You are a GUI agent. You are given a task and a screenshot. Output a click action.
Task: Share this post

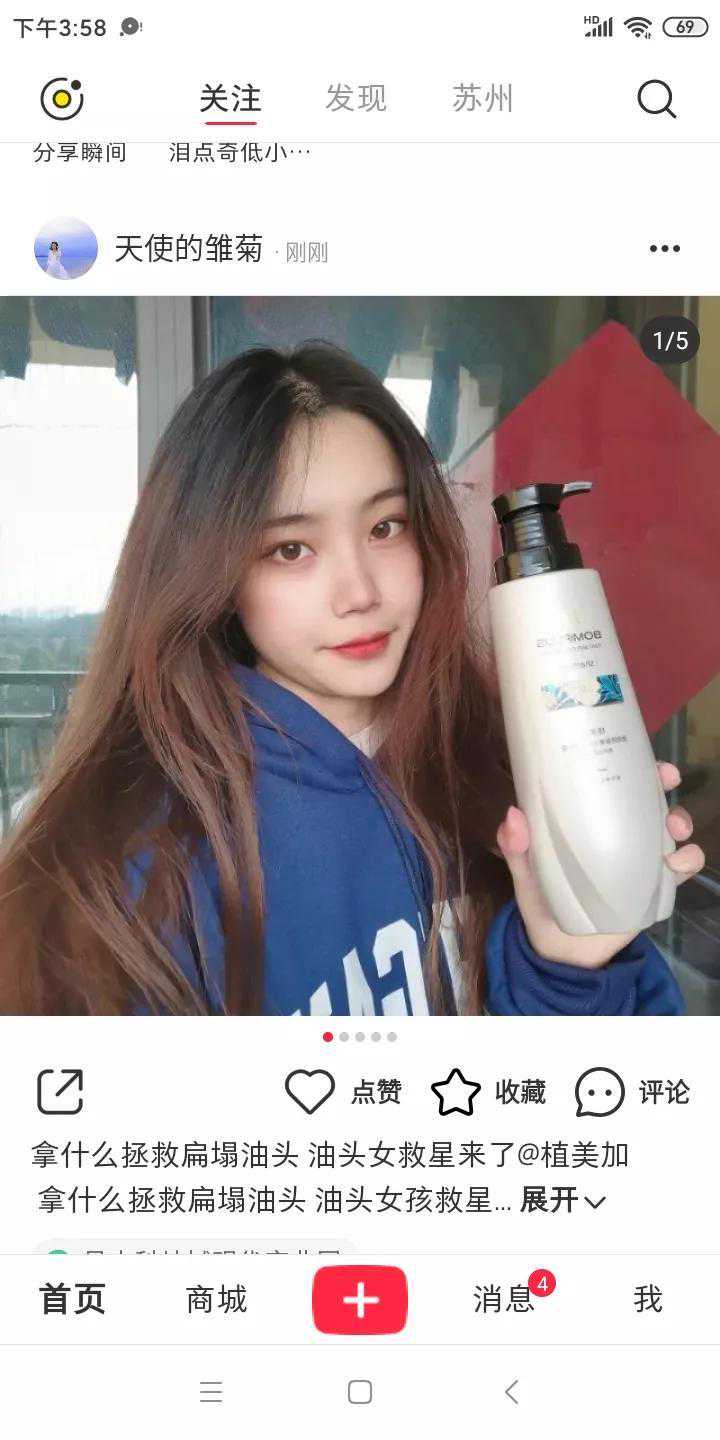point(60,1091)
